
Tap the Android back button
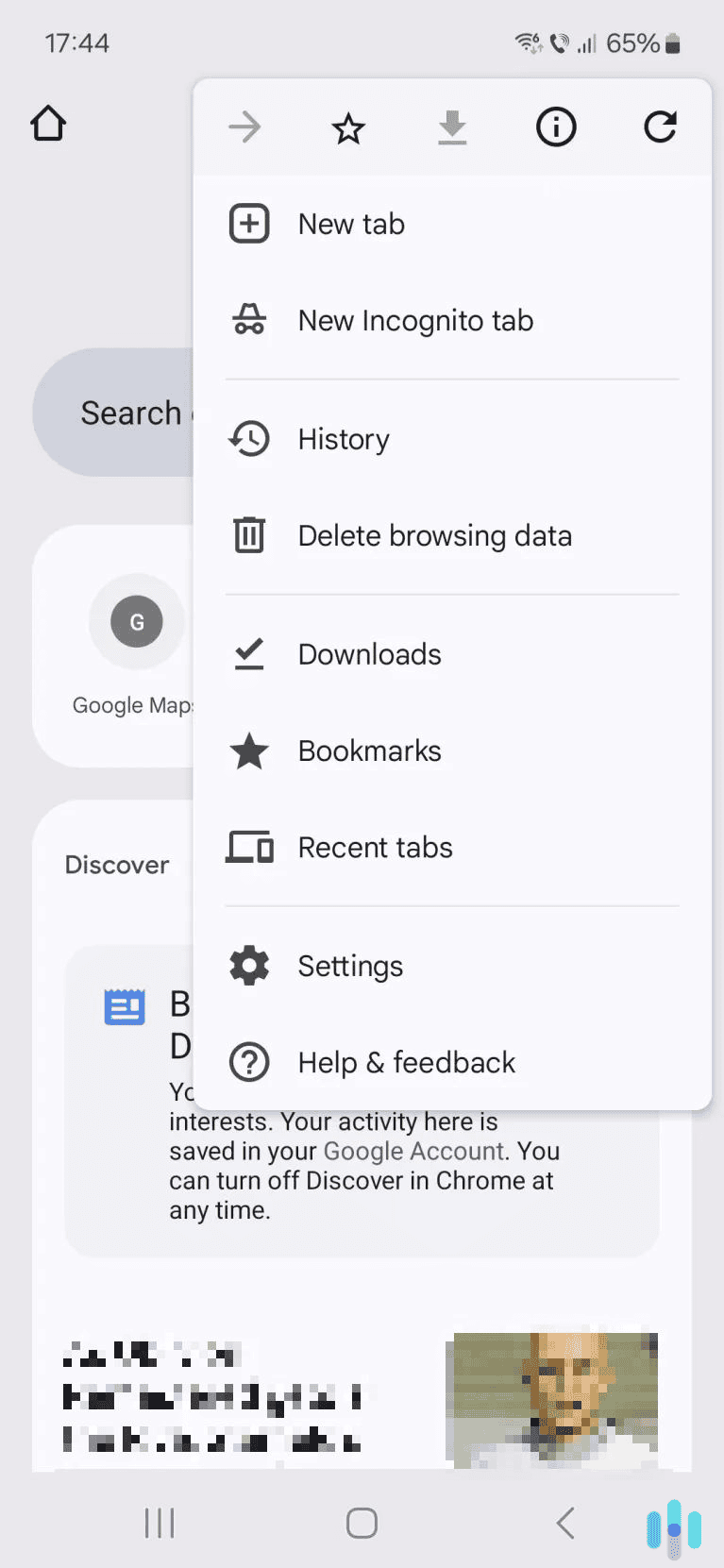(564, 1522)
